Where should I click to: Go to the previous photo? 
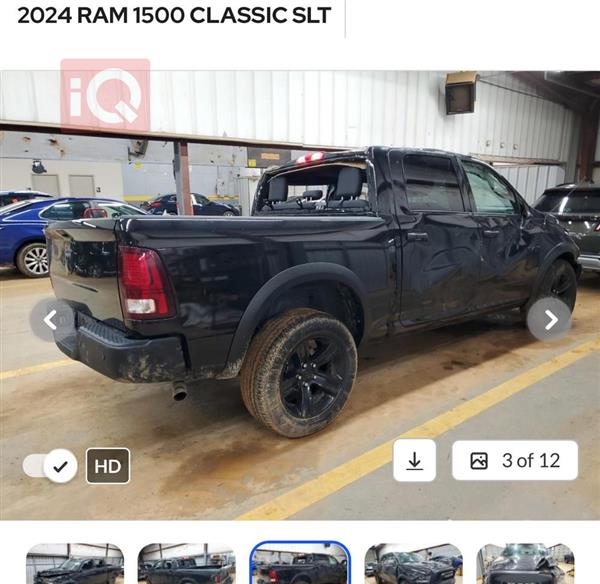[51, 319]
